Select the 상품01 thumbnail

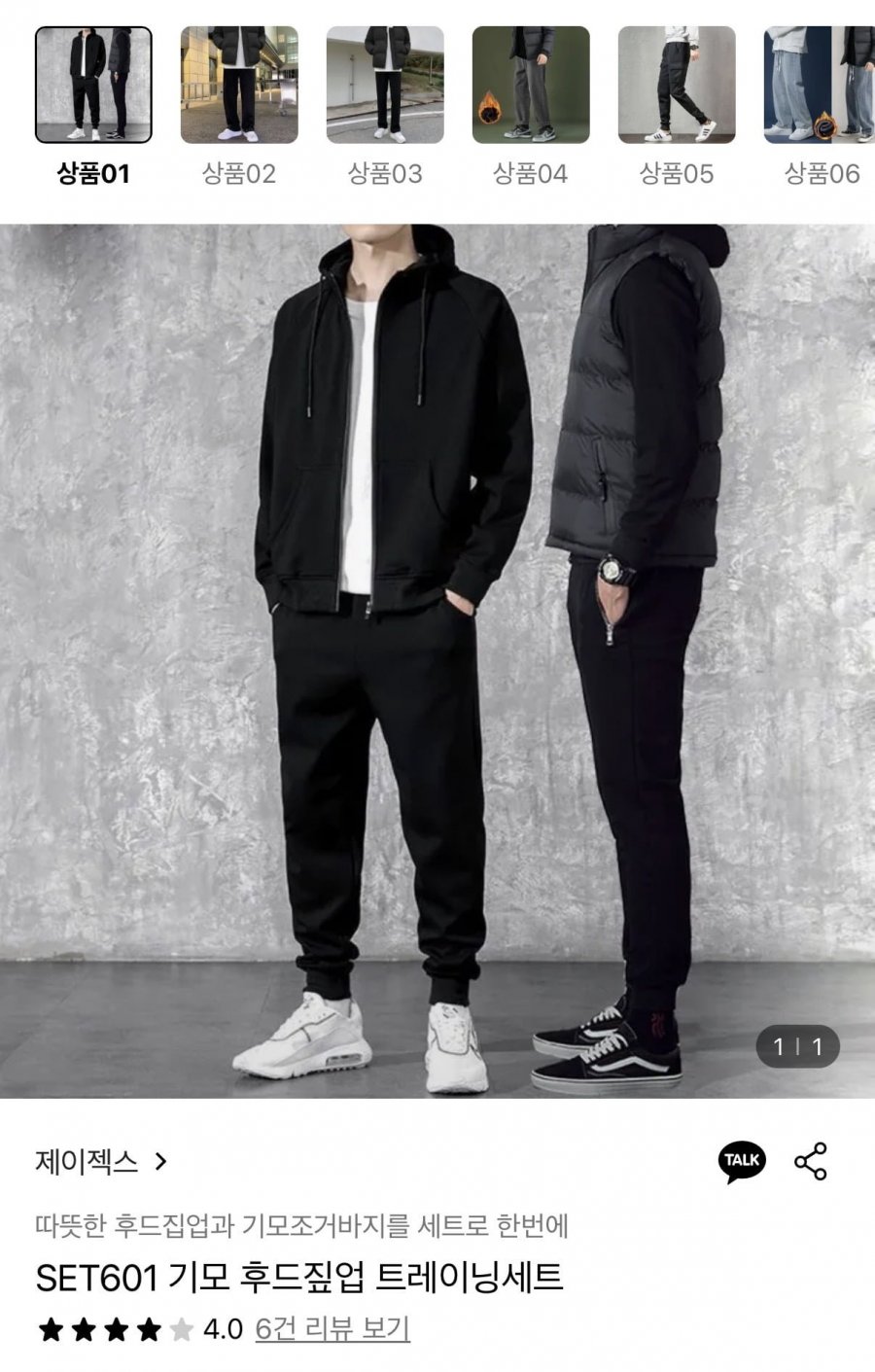click(x=93, y=86)
